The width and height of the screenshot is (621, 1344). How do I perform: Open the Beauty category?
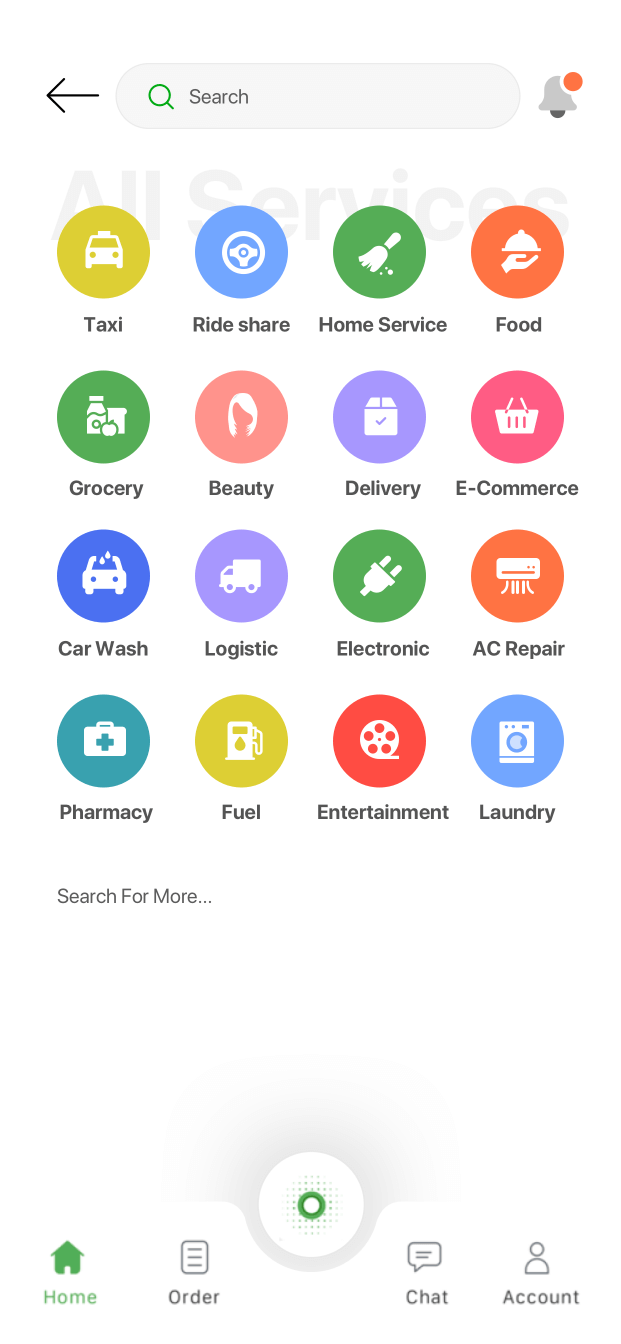click(241, 416)
